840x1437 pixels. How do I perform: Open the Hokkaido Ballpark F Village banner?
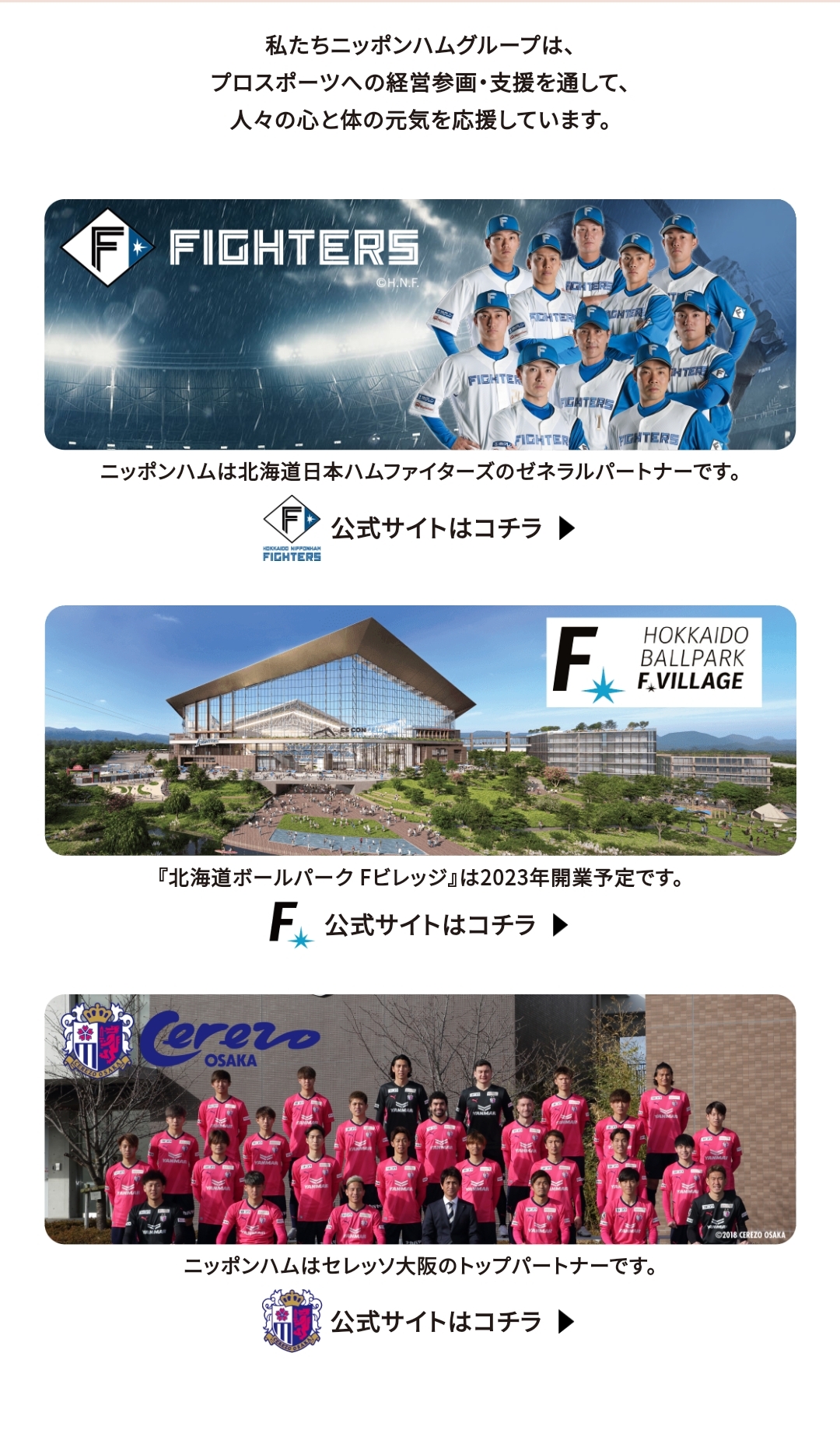pos(420,731)
